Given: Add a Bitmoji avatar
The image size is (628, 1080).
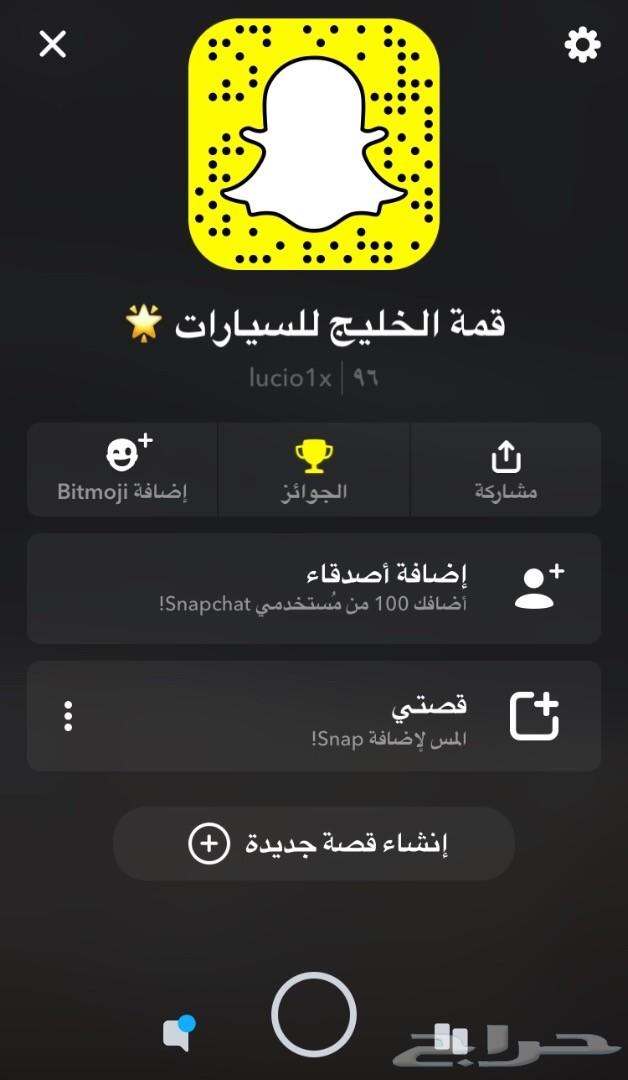Looking at the screenshot, I should (x=123, y=469).
